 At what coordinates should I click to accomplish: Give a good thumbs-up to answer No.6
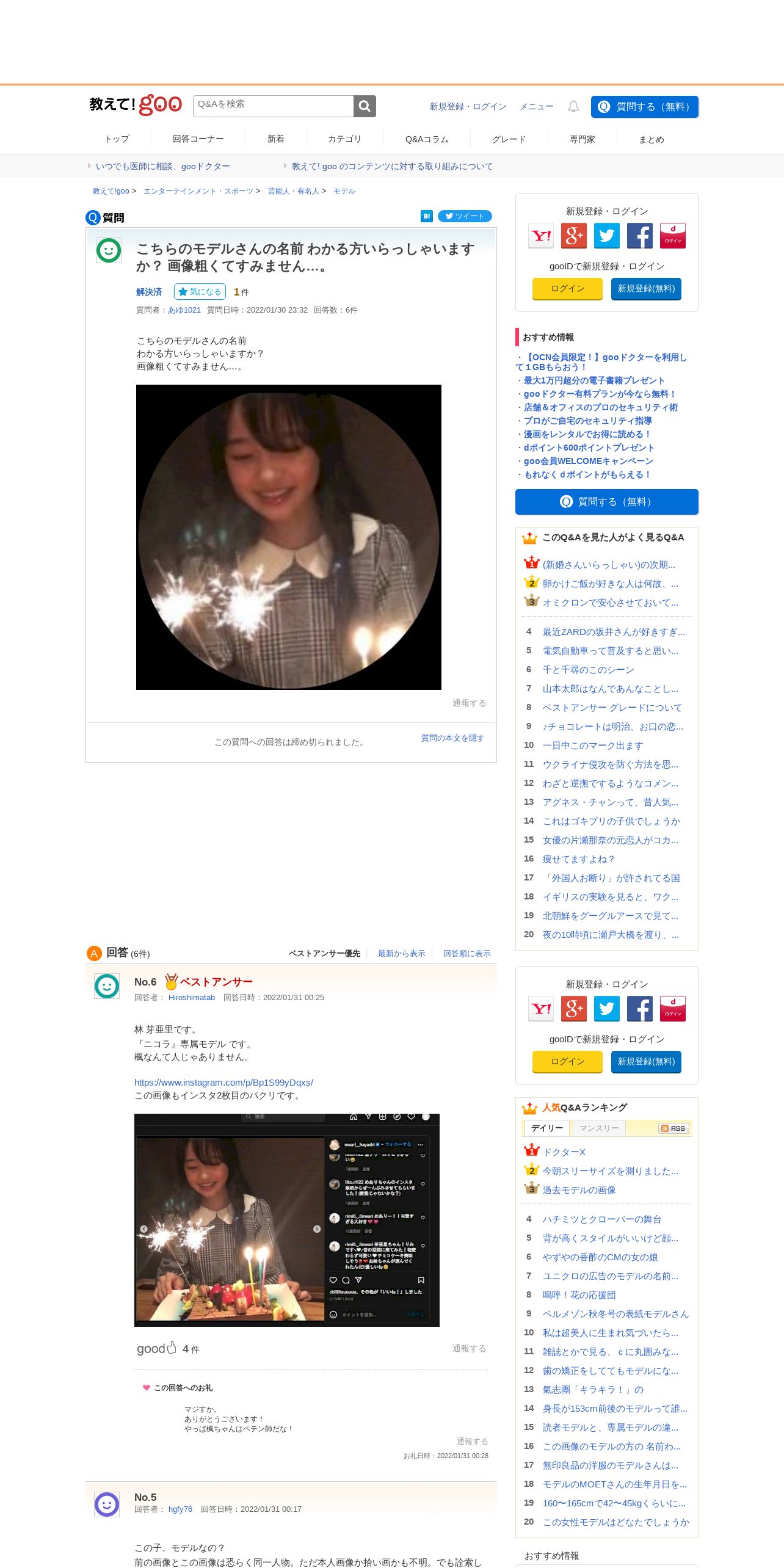157,1348
